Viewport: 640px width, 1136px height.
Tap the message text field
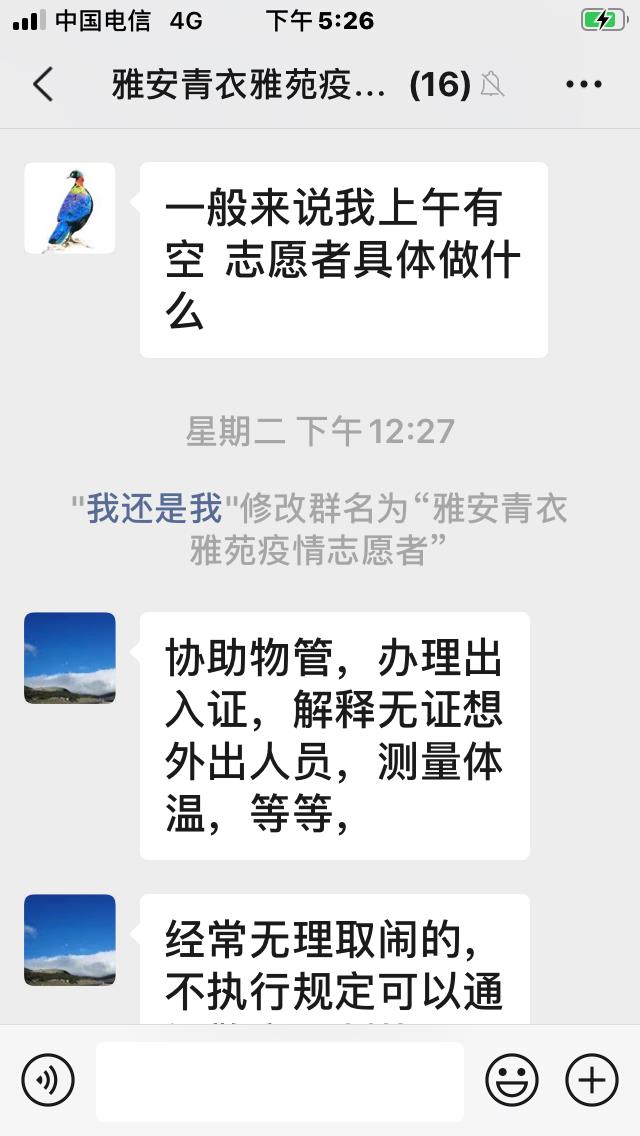pyautogui.click(x=280, y=1081)
